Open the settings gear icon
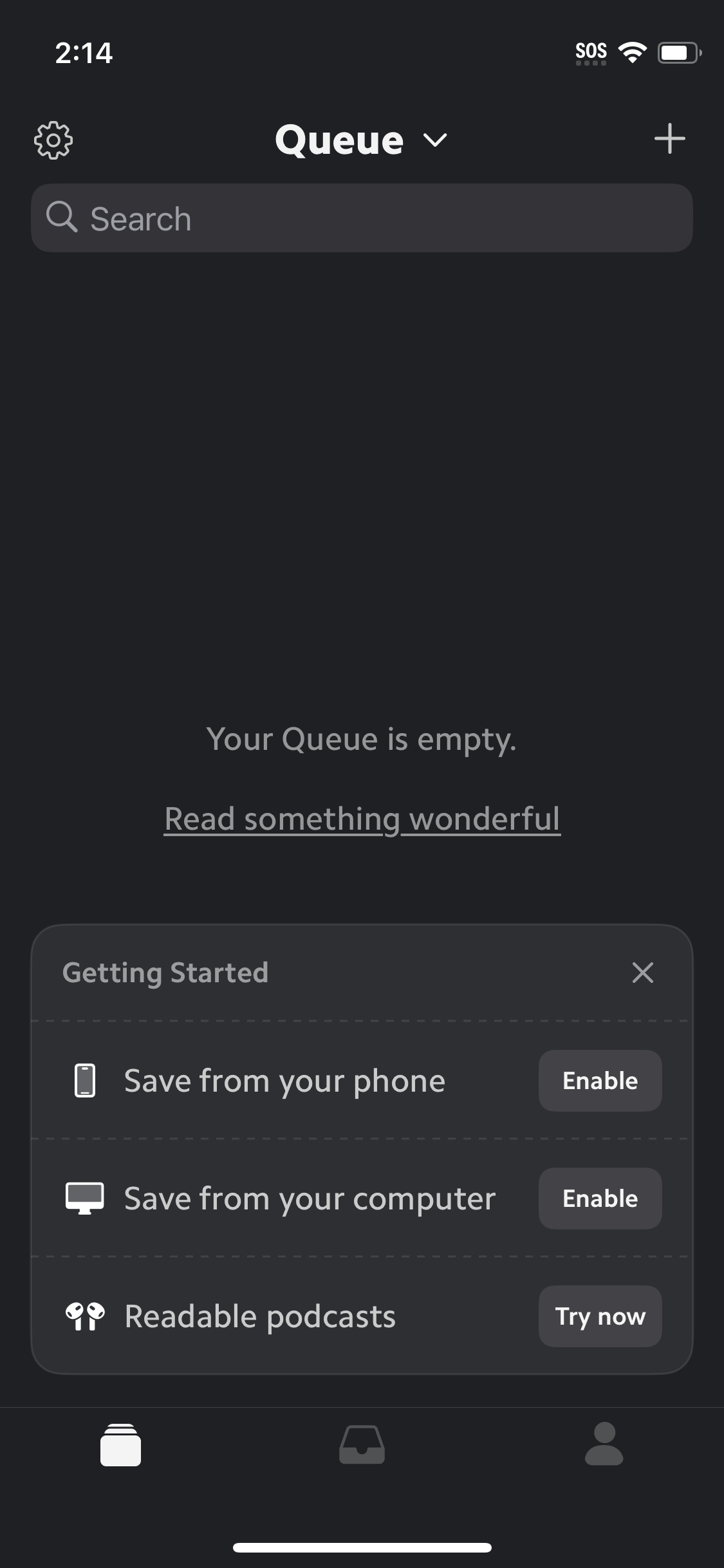The height and width of the screenshot is (1568, 724). coord(53,139)
